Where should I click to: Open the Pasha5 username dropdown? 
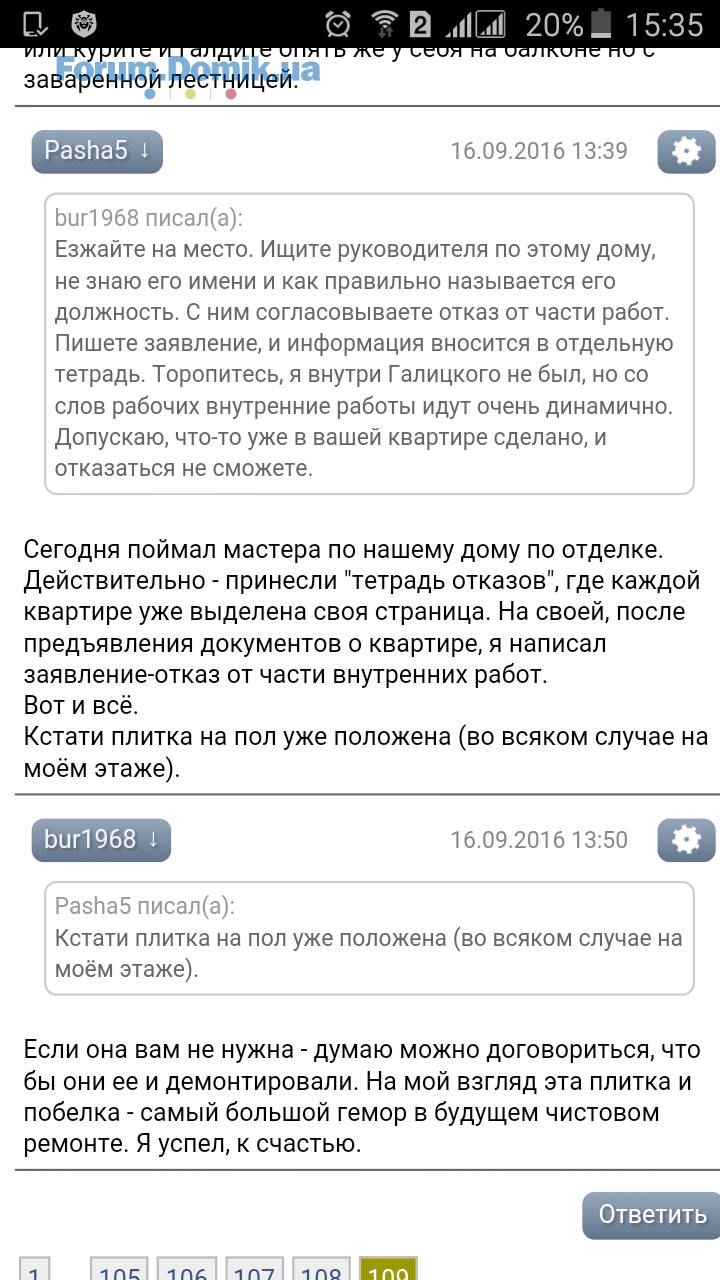(97, 151)
